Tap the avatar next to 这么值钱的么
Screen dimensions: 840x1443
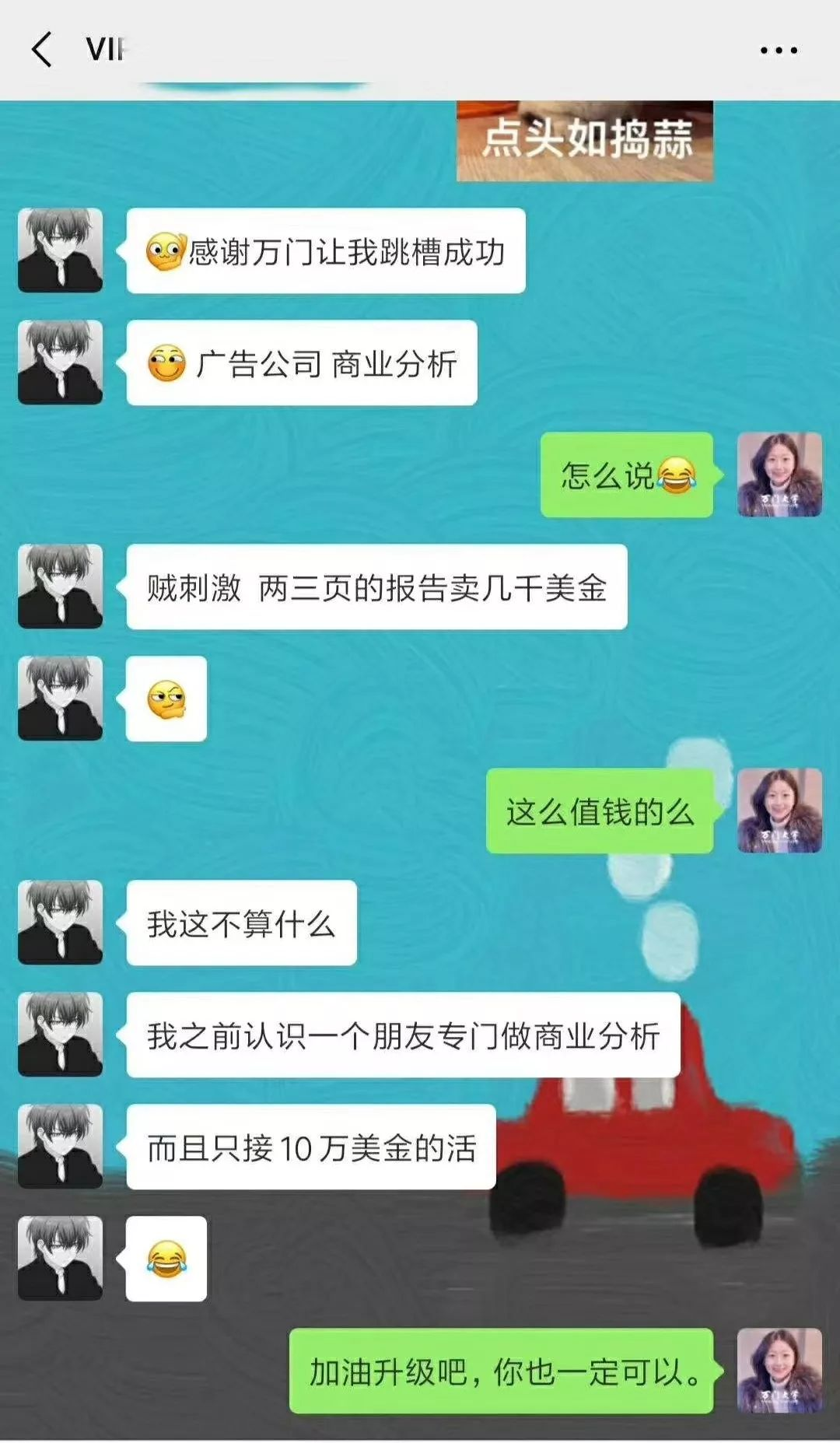click(779, 811)
